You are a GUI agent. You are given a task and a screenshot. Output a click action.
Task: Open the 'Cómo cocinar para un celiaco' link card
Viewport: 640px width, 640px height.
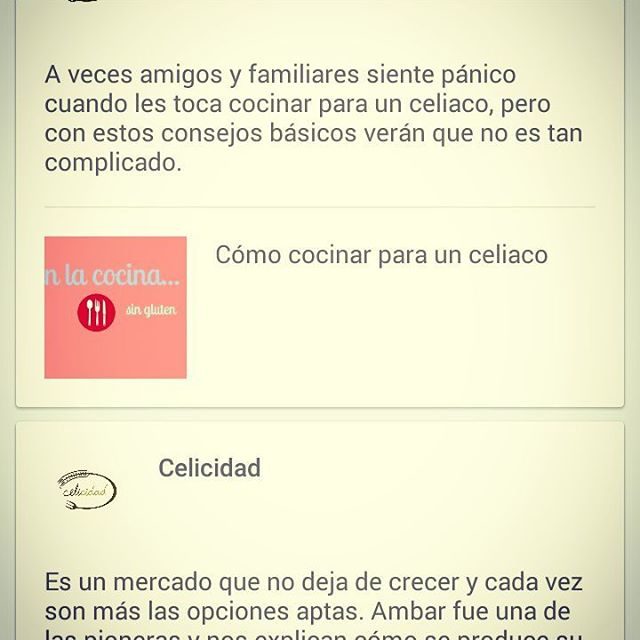(x=381, y=256)
